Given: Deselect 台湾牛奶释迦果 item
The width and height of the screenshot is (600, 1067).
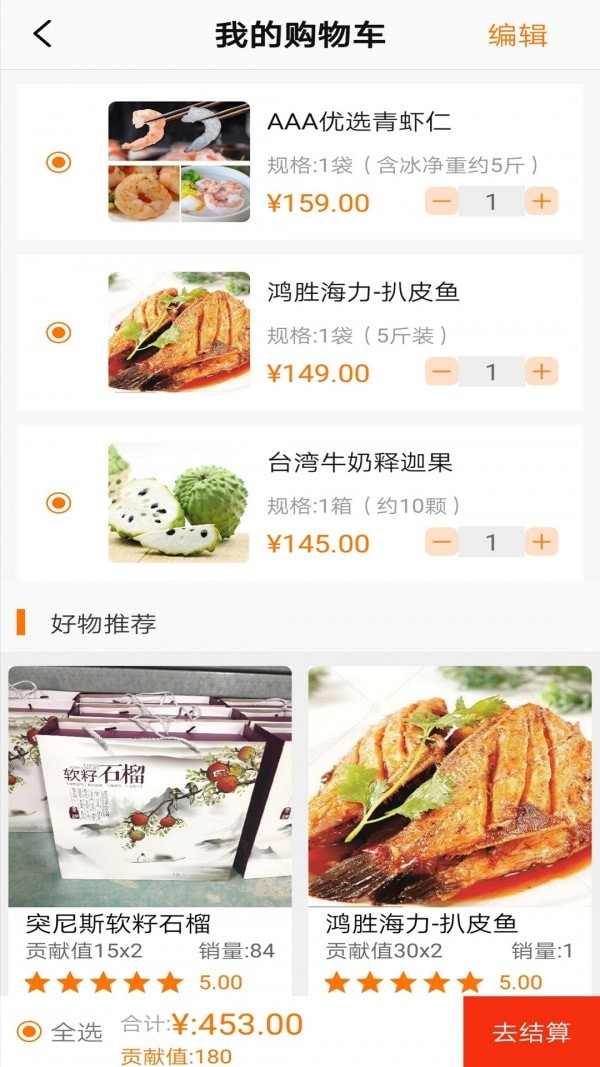Looking at the screenshot, I should (59, 502).
